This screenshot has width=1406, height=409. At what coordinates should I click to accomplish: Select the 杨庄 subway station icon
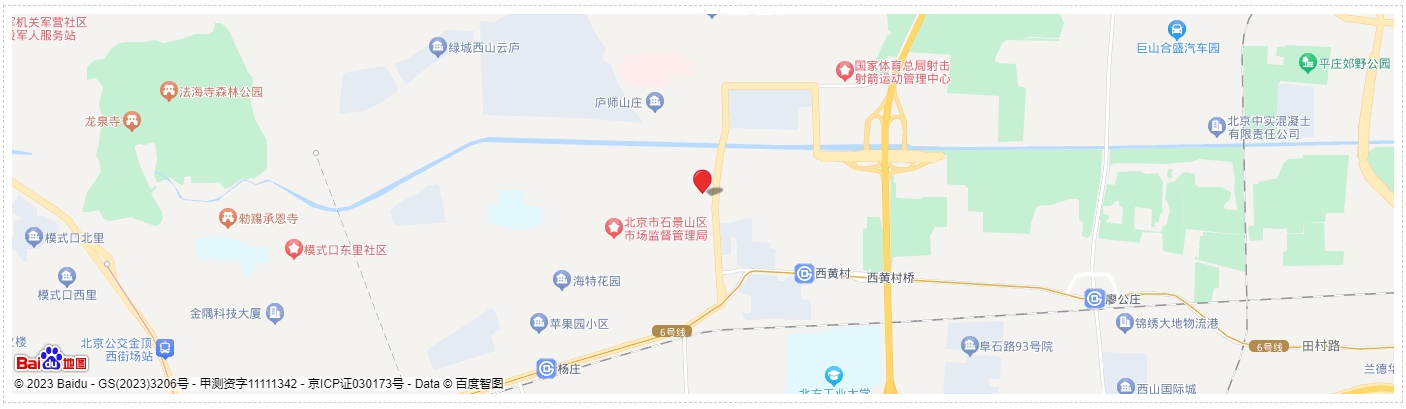point(546,368)
